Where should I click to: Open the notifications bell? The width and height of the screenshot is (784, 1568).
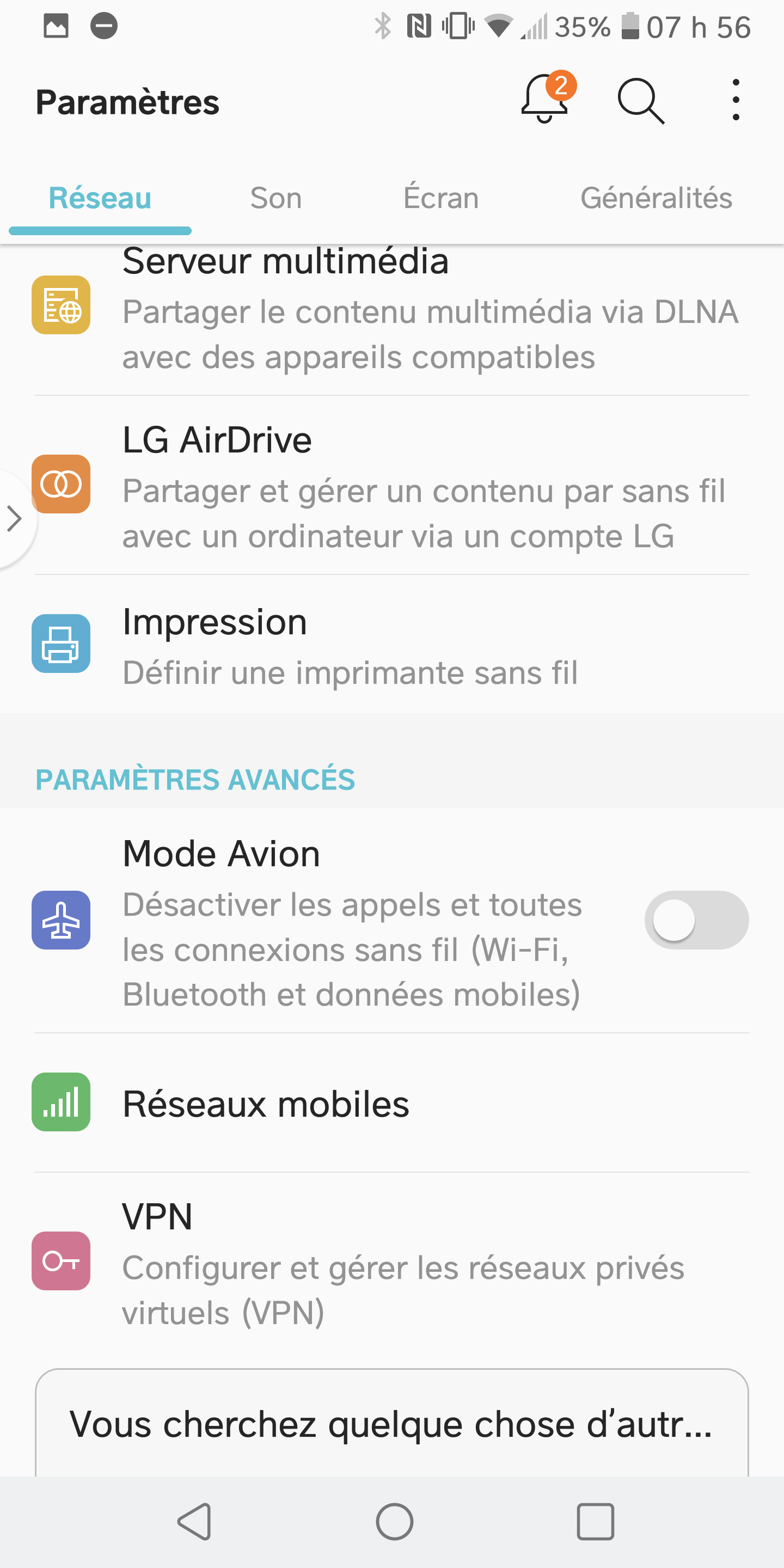[546, 100]
